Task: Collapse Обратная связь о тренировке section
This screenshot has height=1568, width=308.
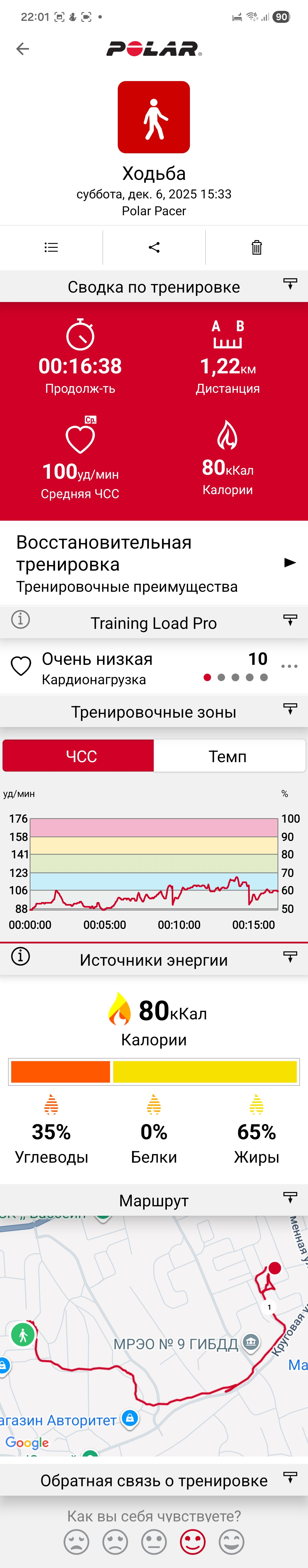Action: click(x=290, y=1477)
